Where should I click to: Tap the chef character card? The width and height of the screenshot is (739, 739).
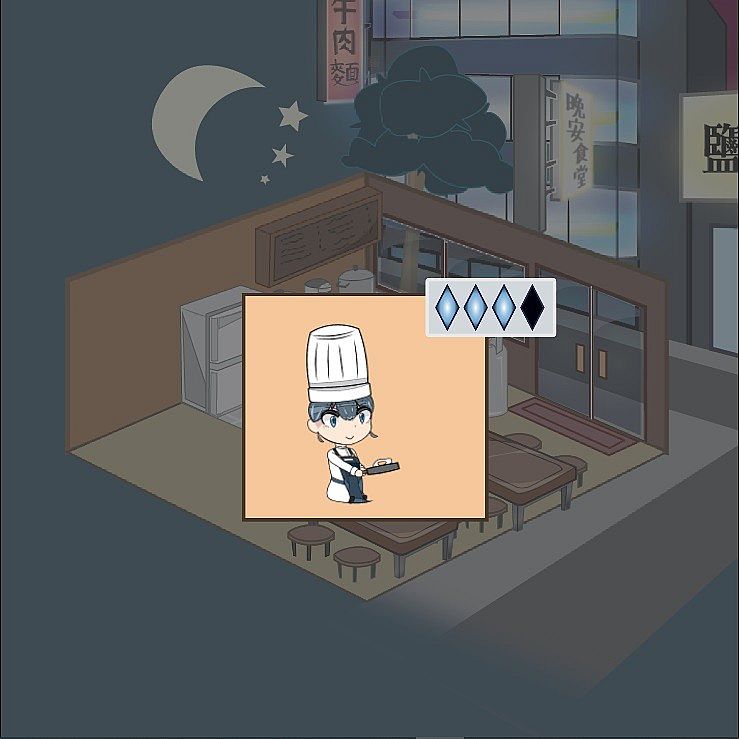coord(364,407)
